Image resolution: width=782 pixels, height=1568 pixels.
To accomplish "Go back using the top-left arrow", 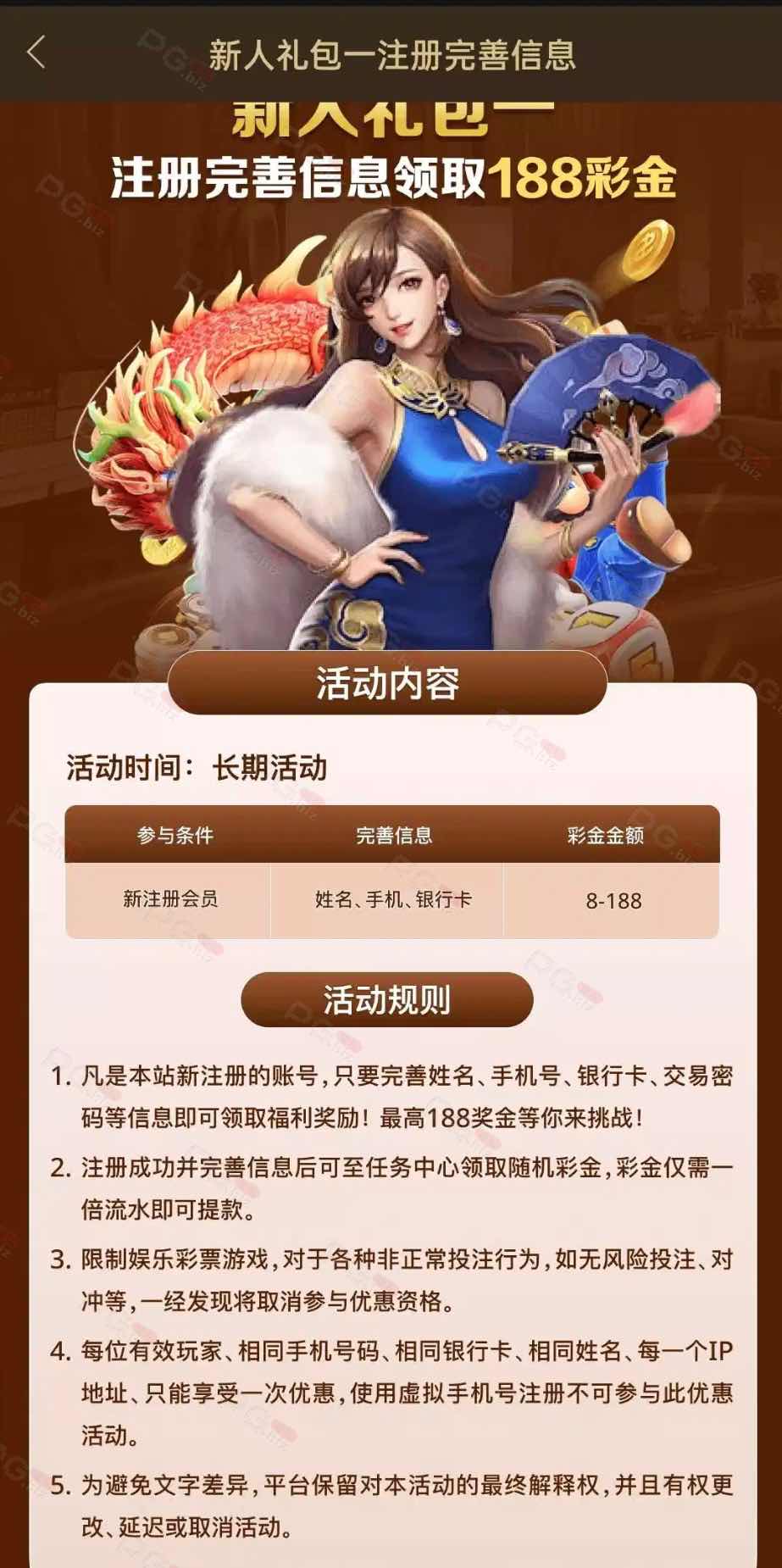I will point(36,53).
